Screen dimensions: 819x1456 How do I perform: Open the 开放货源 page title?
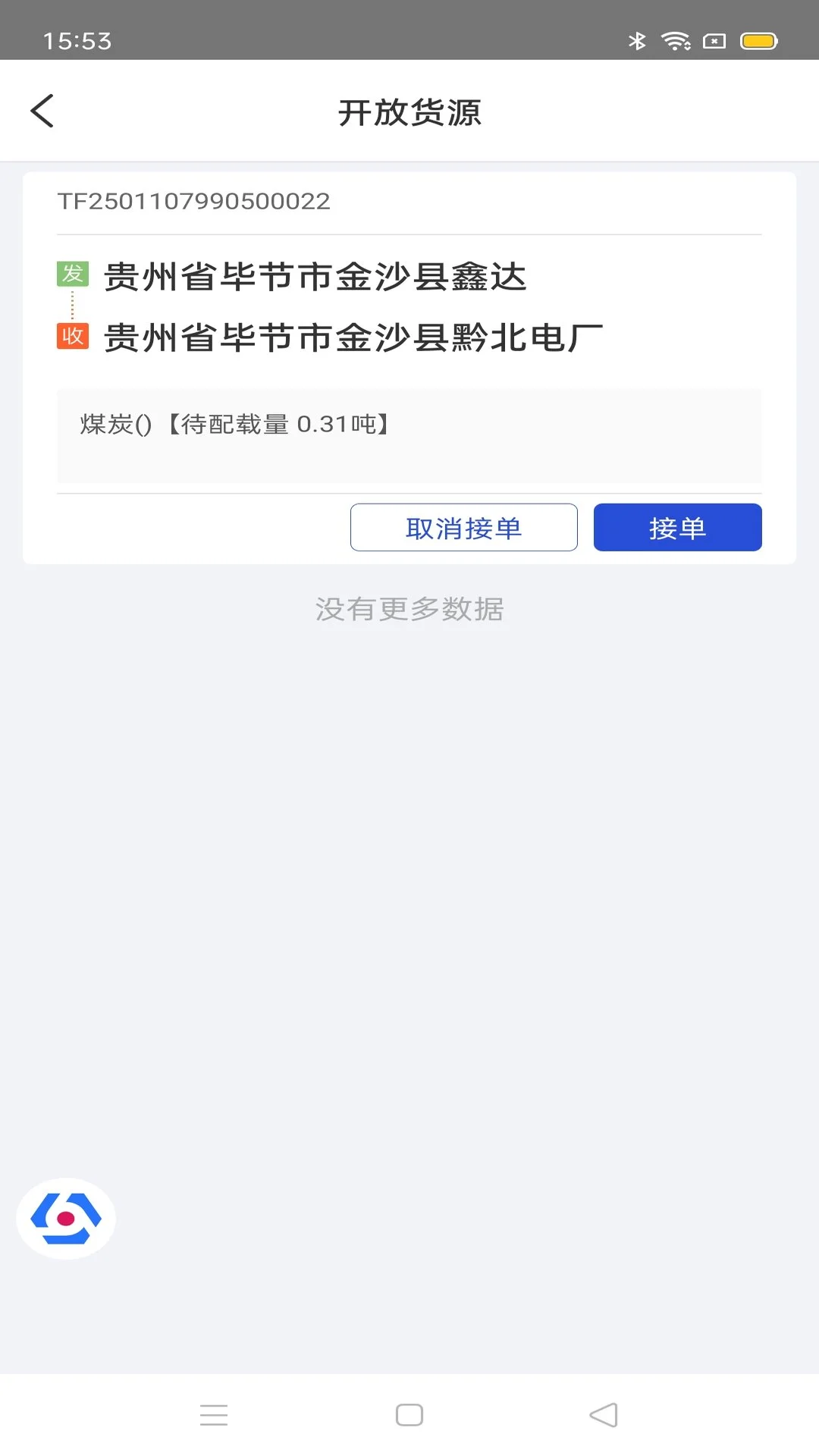click(x=409, y=111)
